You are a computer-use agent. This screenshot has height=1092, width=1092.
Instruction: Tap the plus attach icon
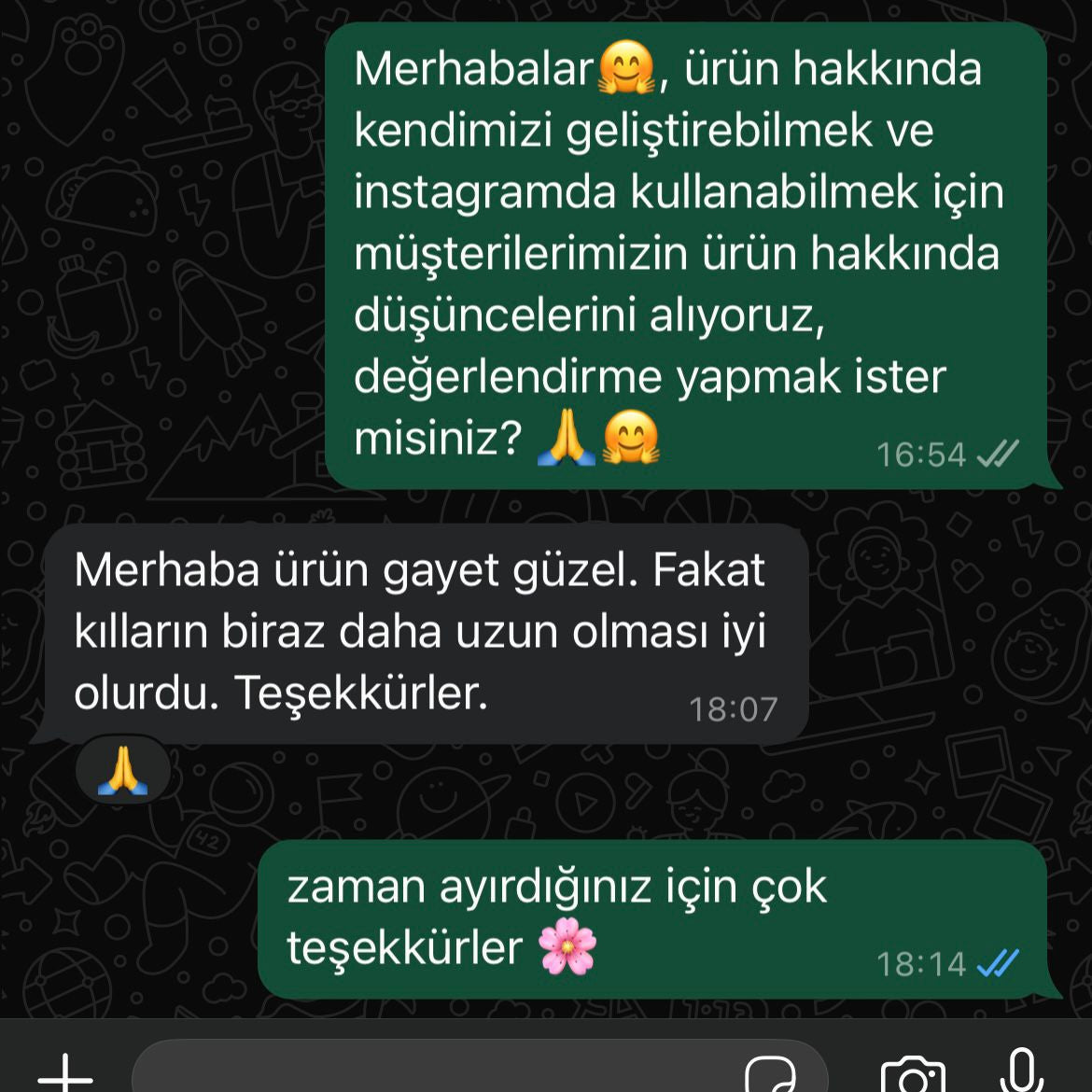point(65,1071)
